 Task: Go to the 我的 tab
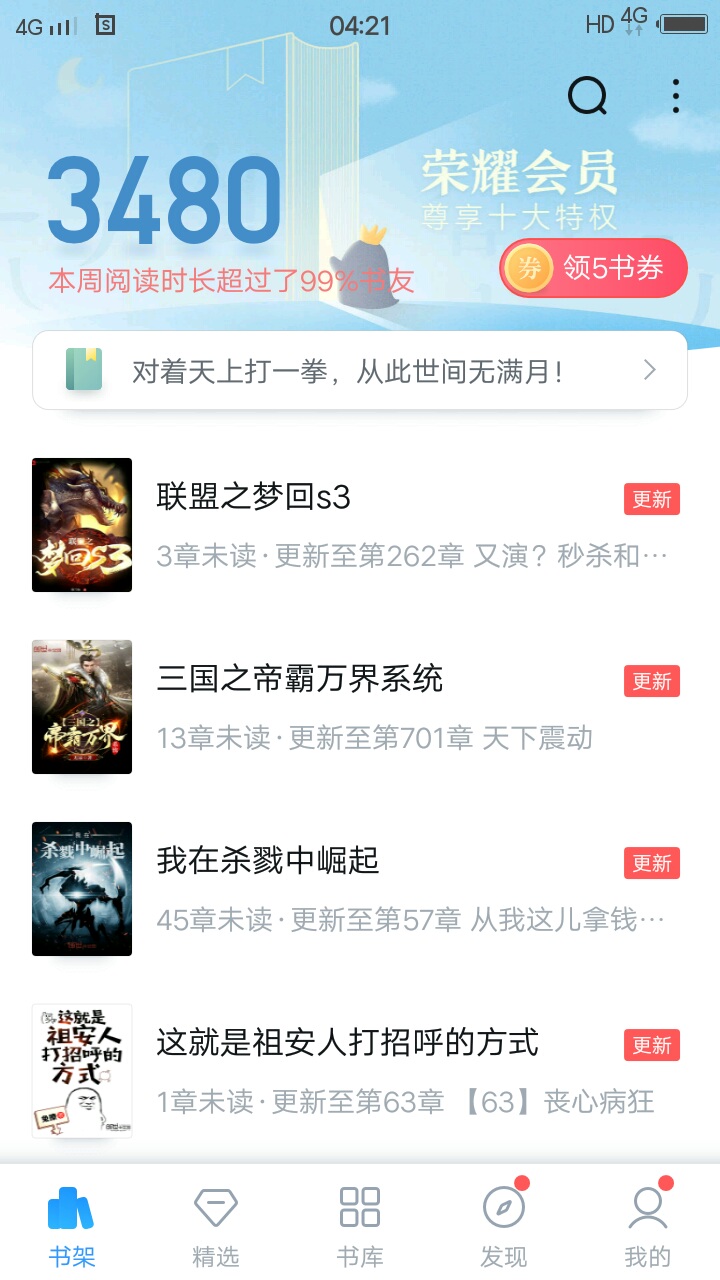(x=648, y=1226)
